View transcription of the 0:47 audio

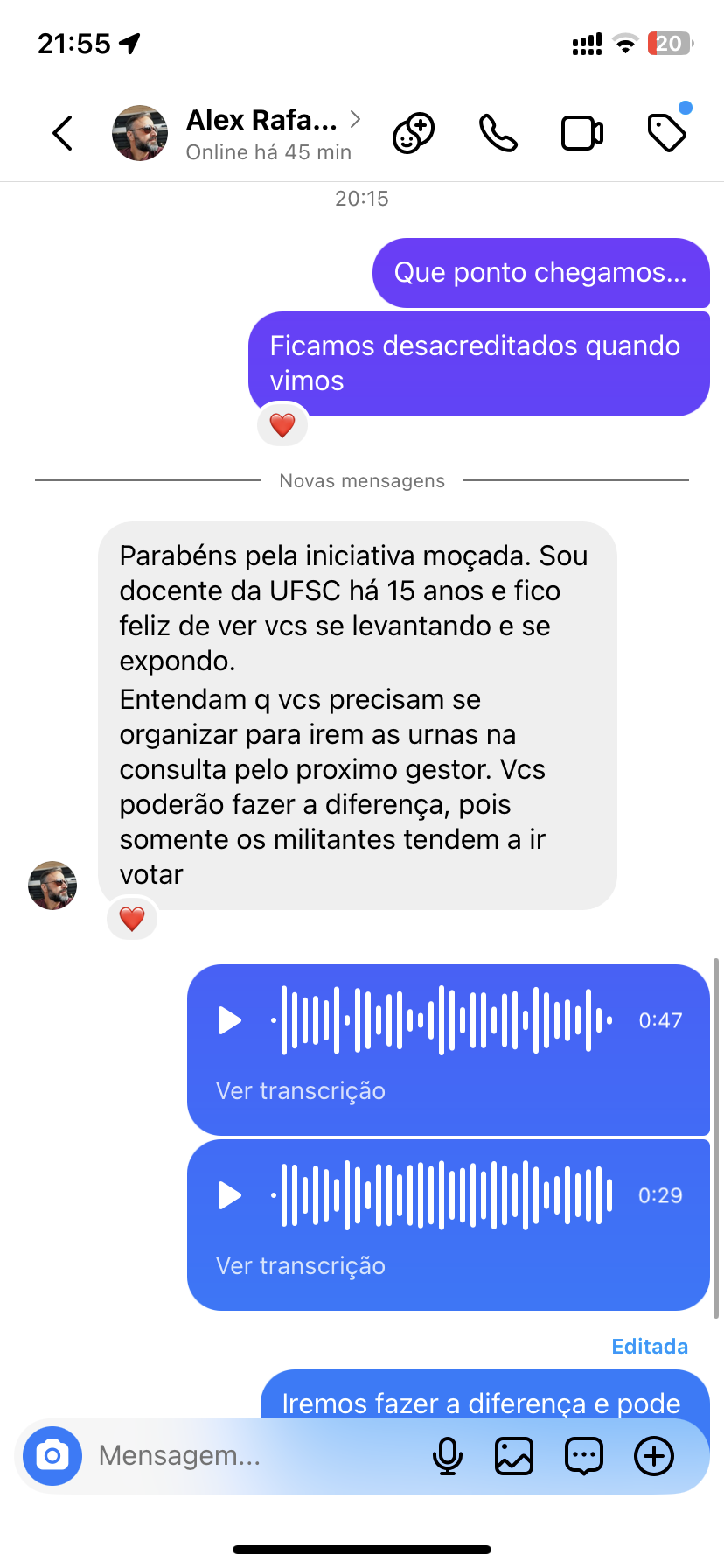(x=300, y=1091)
